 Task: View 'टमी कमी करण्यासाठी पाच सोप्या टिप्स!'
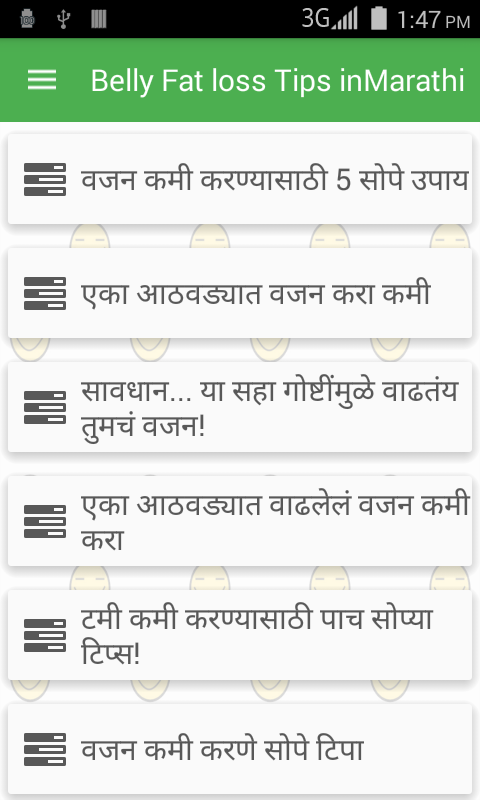click(240, 635)
